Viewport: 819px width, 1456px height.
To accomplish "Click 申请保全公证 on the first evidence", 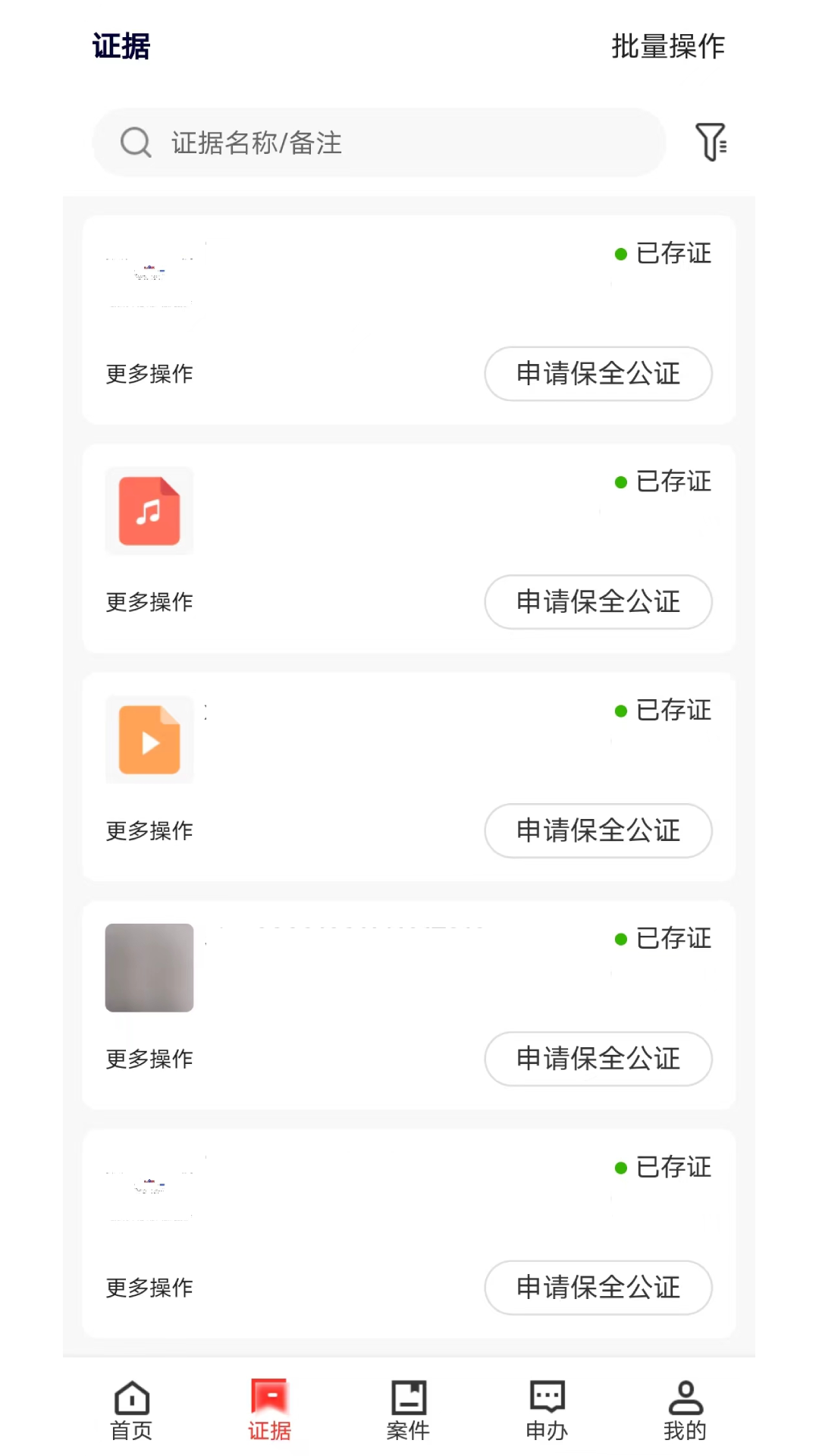I will (x=598, y=374).
